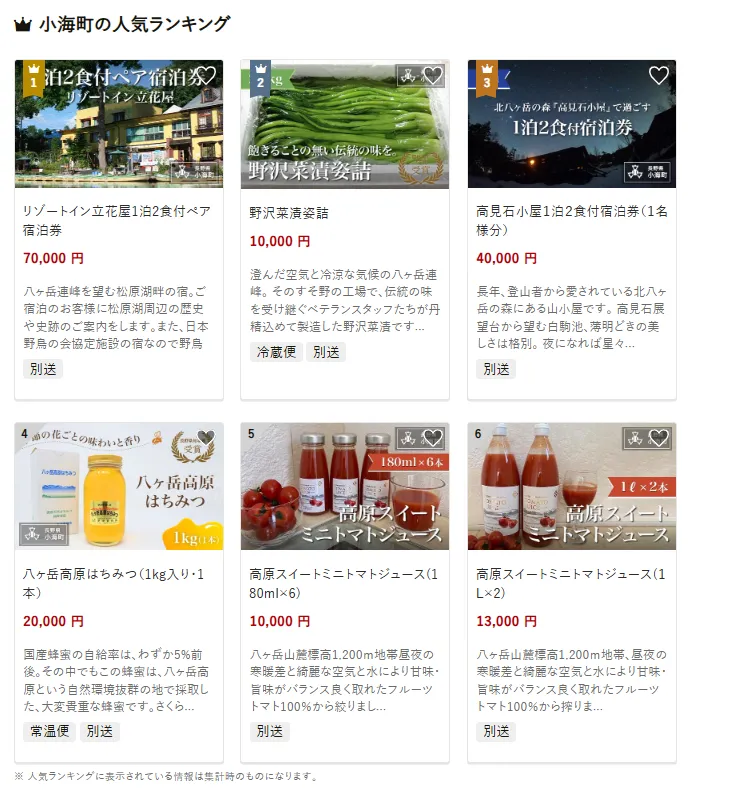Open 高原スイートミニトマトジュース 1L×2 card
This screenshot has height=792, width=745.
571,584
